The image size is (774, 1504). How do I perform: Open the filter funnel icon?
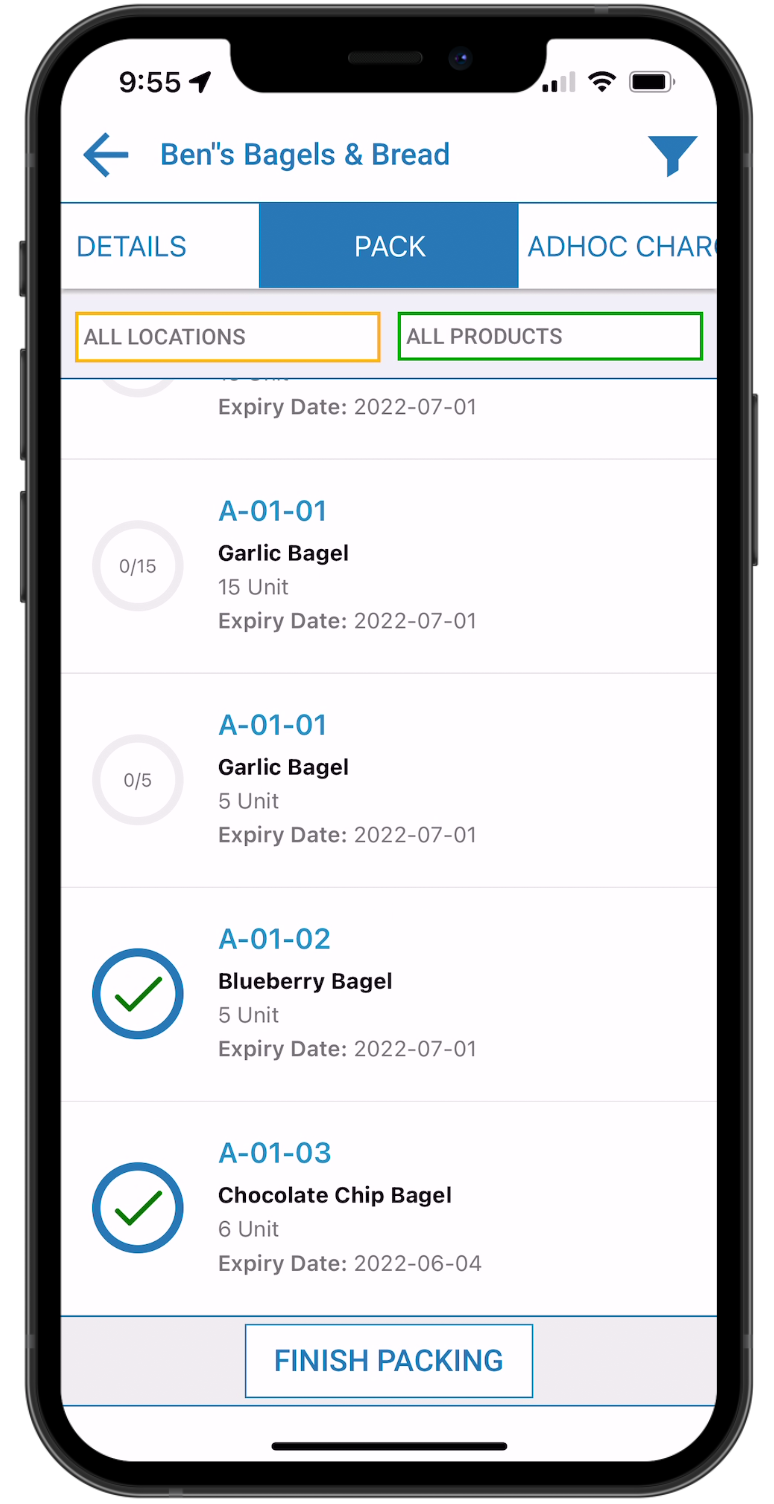pos(672,156)
